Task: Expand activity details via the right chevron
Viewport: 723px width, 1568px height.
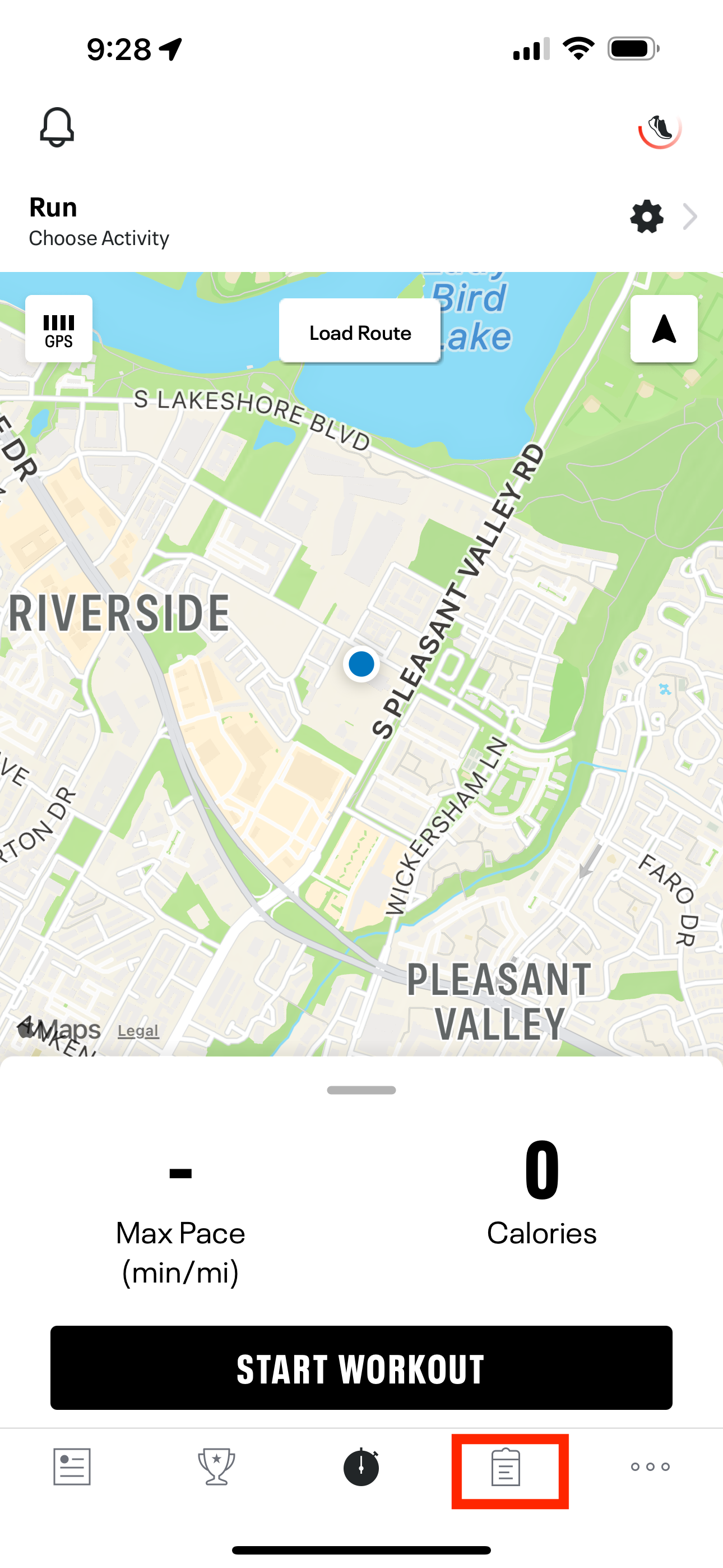Action: pyautogui.click(x=690, y=217)
